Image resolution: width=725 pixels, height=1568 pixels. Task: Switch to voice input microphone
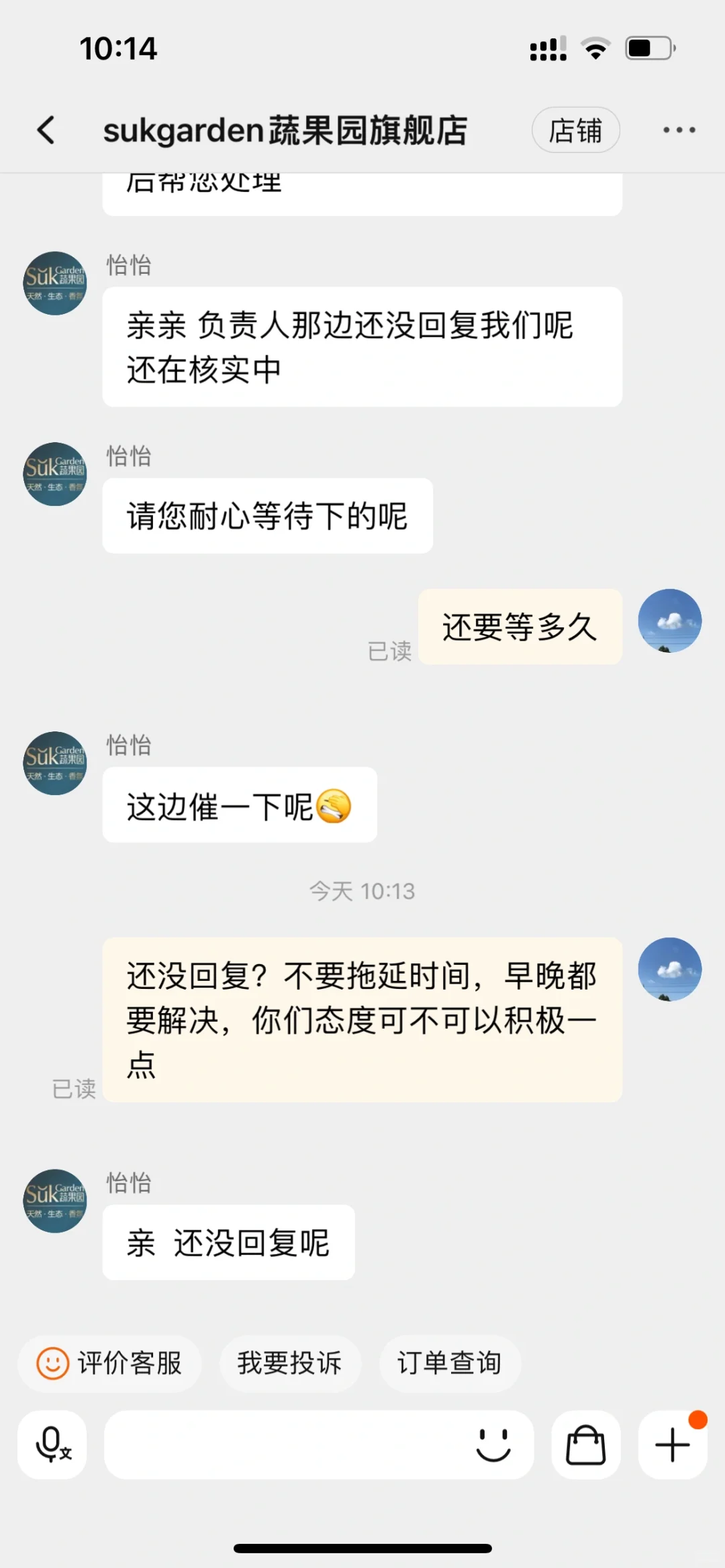(x=52, y=1445)
